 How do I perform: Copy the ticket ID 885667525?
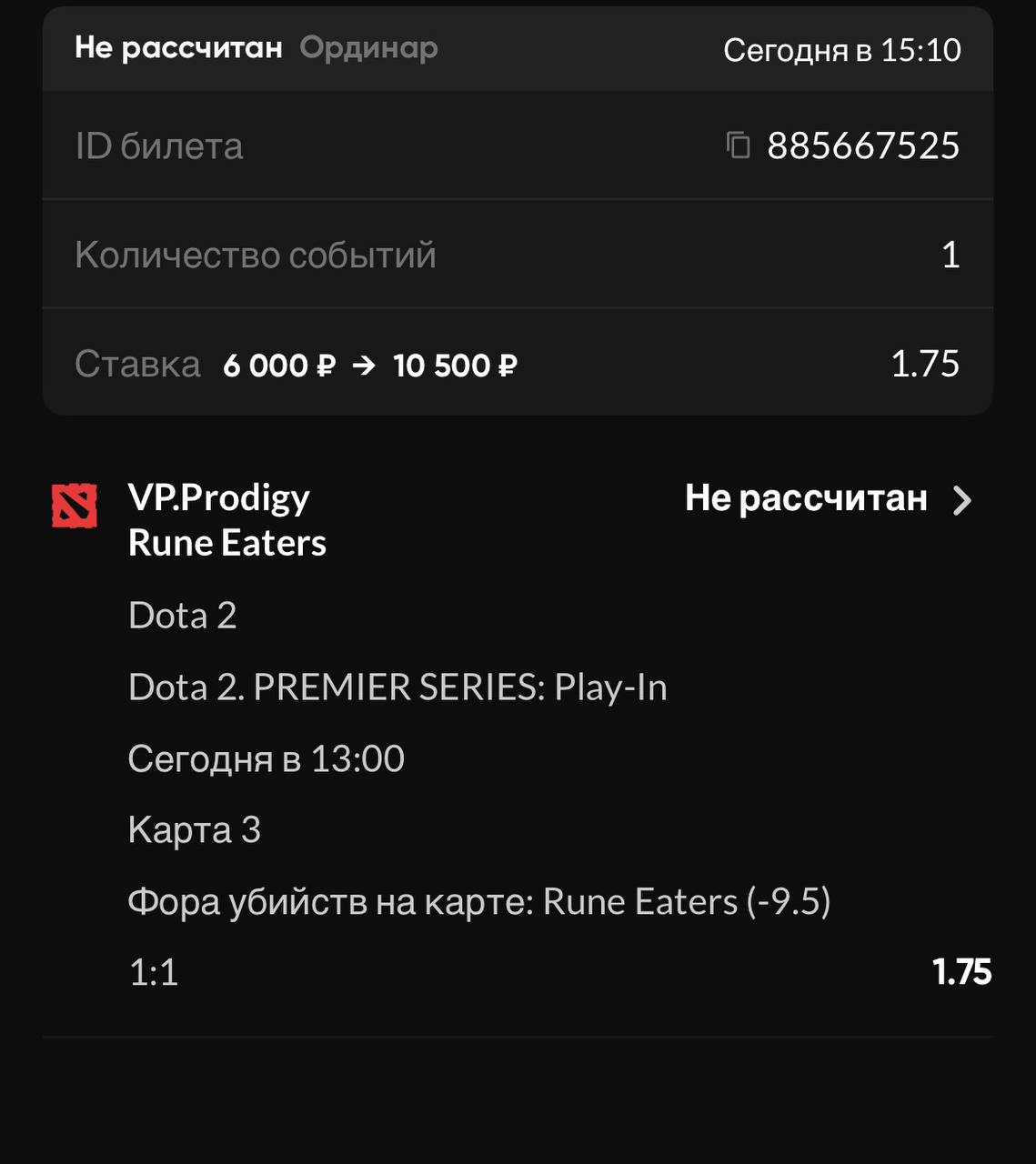pyautogui.click(x=738, y=145)
